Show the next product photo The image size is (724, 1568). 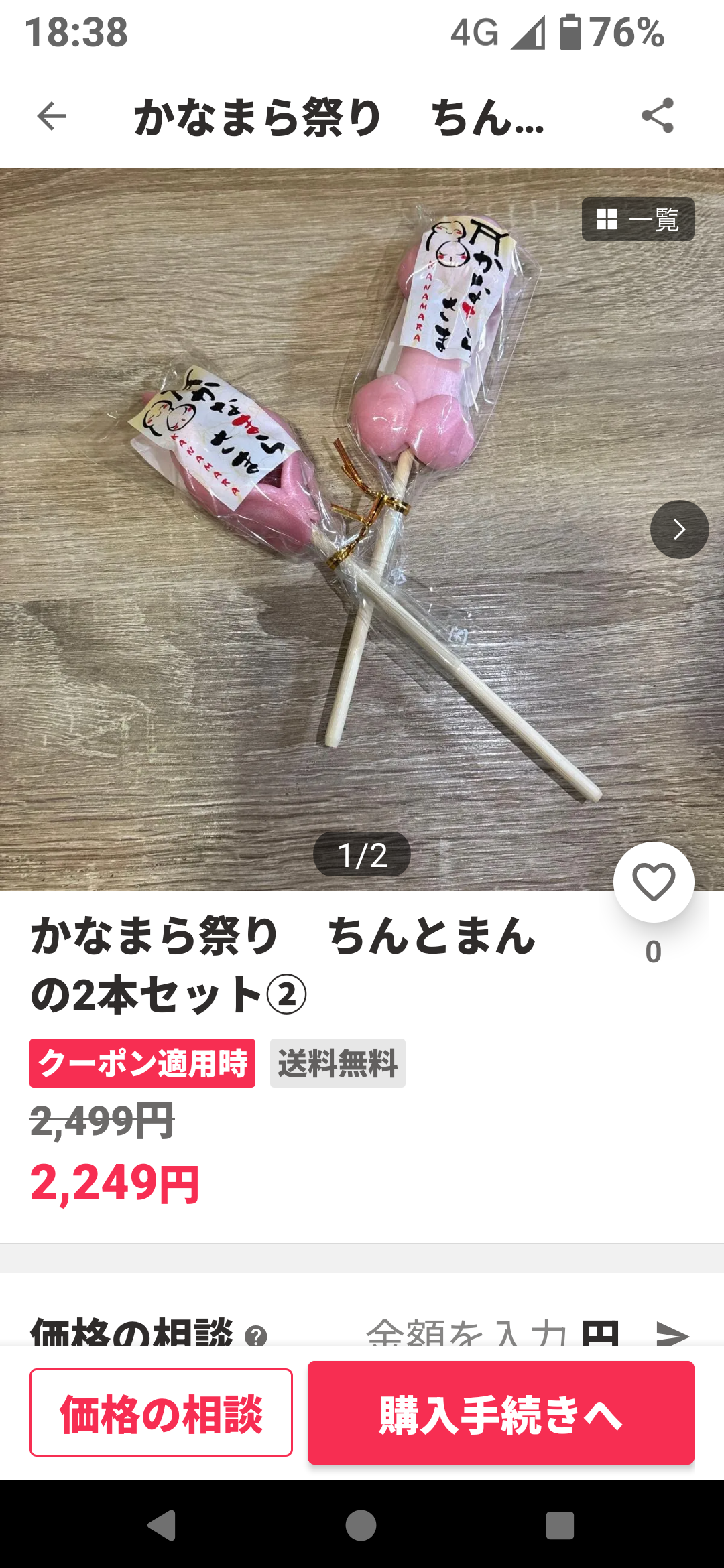[679, 529]
